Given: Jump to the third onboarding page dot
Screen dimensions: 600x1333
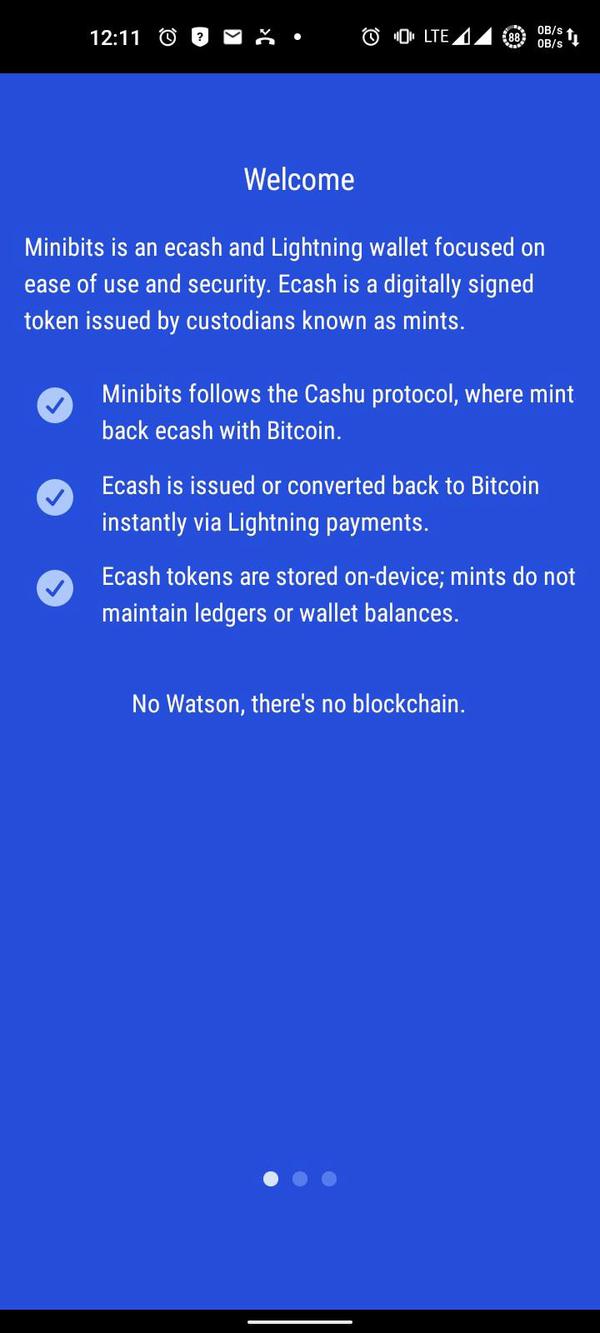Looking at the screenshot, I should click(x=329, y=1179).
